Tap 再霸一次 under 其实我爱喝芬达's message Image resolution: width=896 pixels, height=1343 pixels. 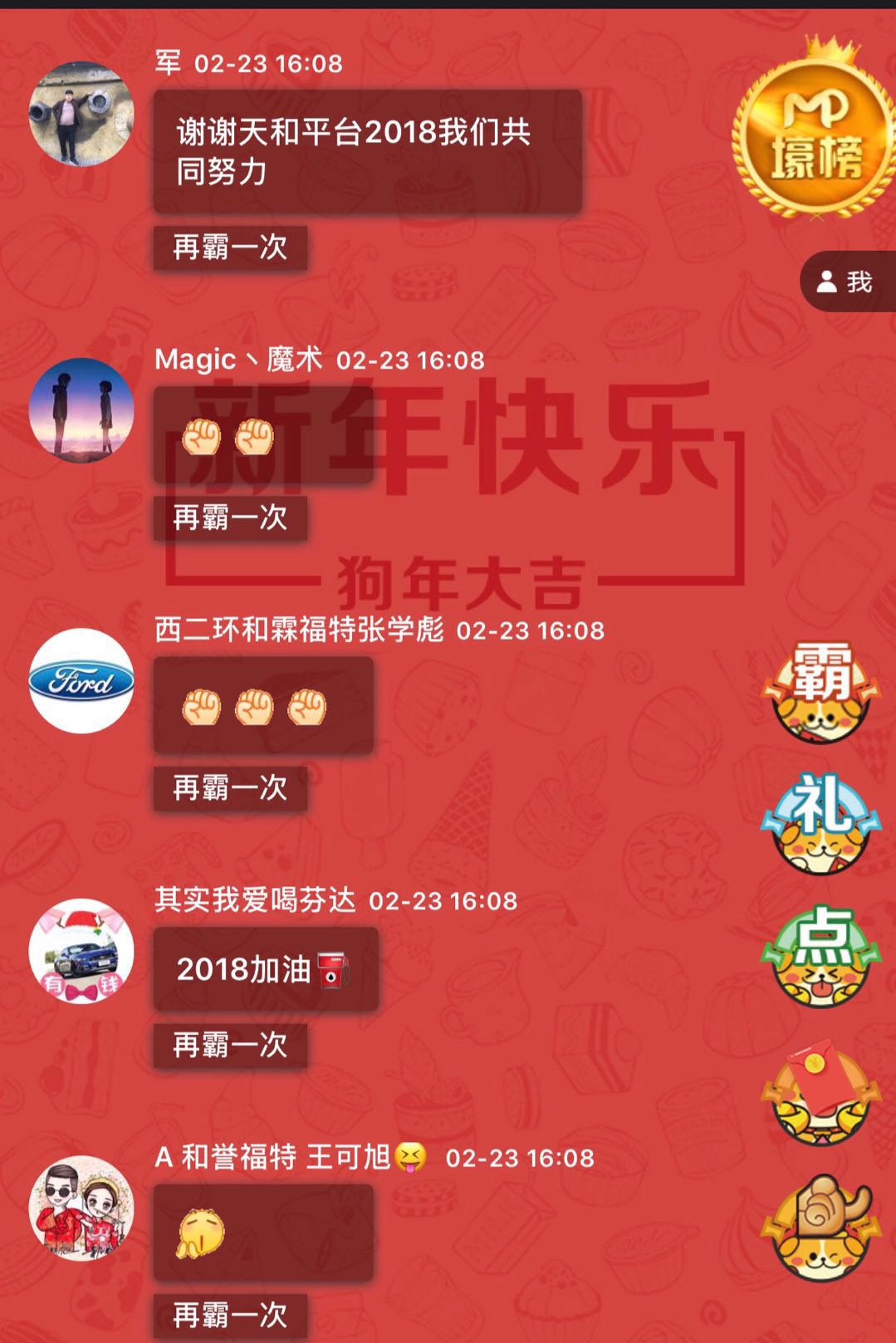pos(230,1046)
